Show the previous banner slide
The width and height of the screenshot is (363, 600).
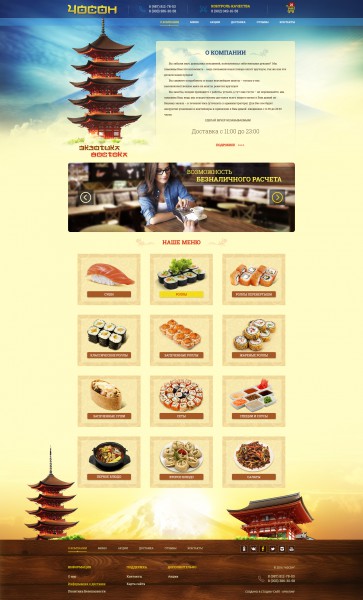tap(86, 197)
